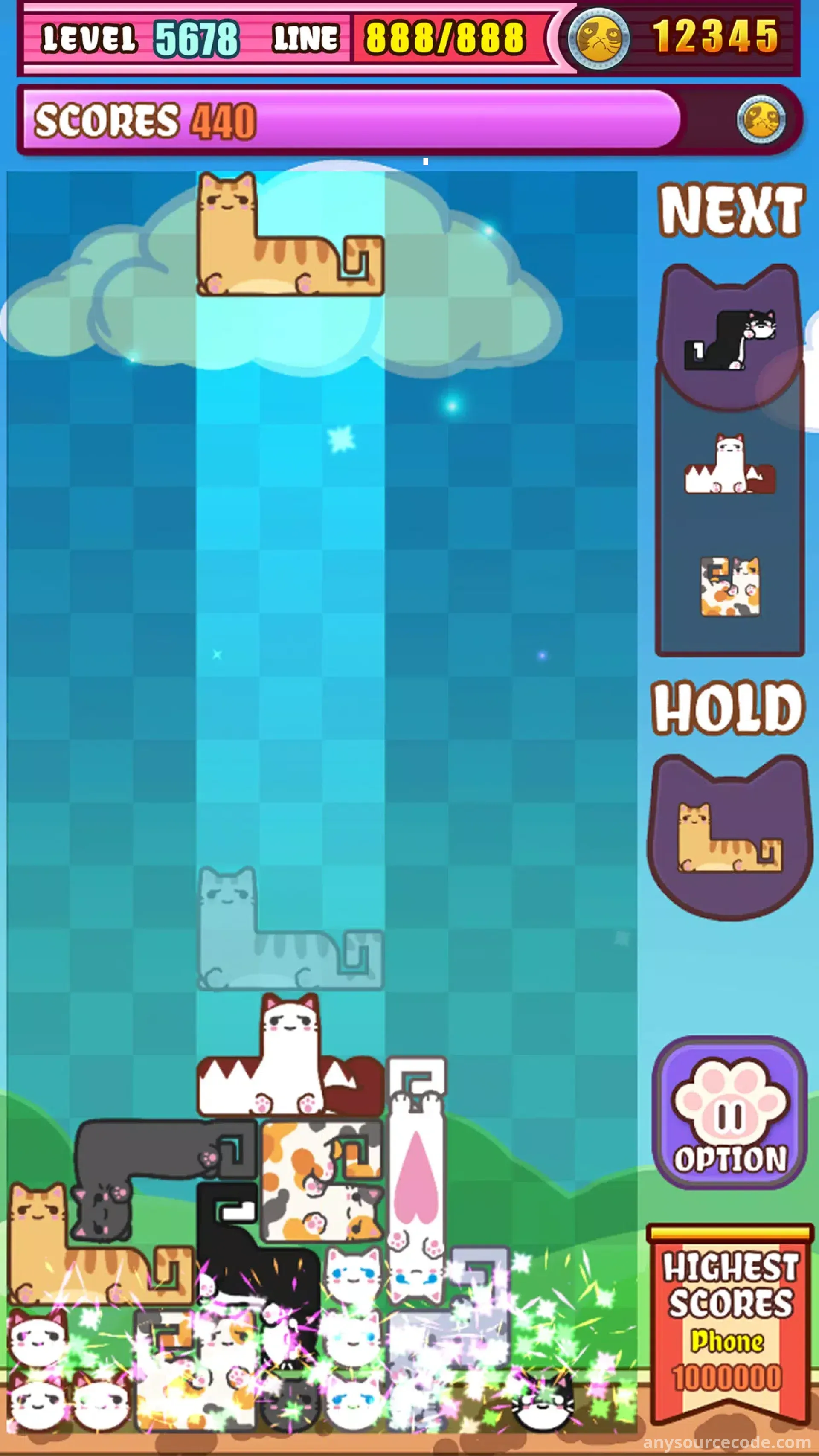Open the paw OPTION pause button
Viewport: 819px width, 1456px height.
tap(730, 1114)
